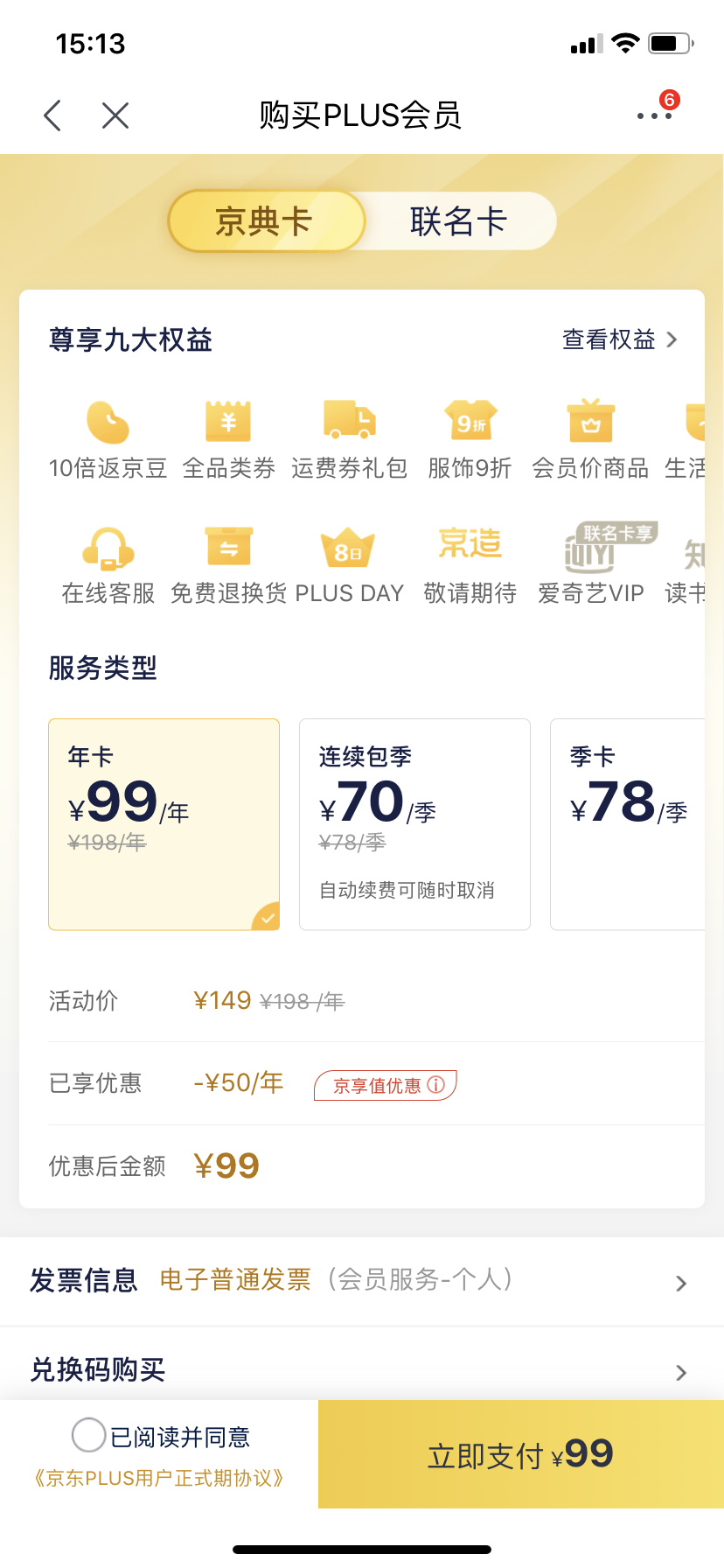Open the three-dot more options menu

click(x=654, y=115)
